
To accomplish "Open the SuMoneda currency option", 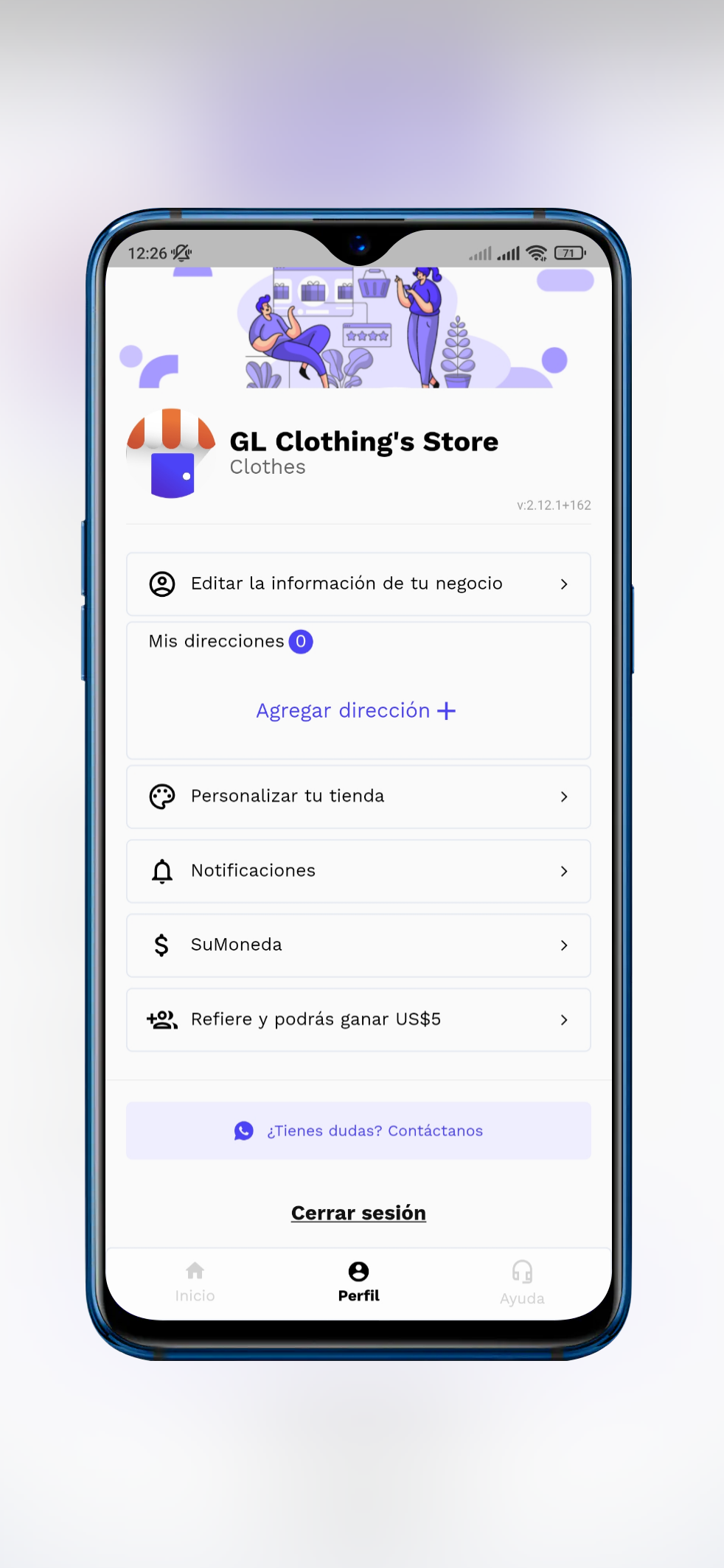I will coord(358,945).
